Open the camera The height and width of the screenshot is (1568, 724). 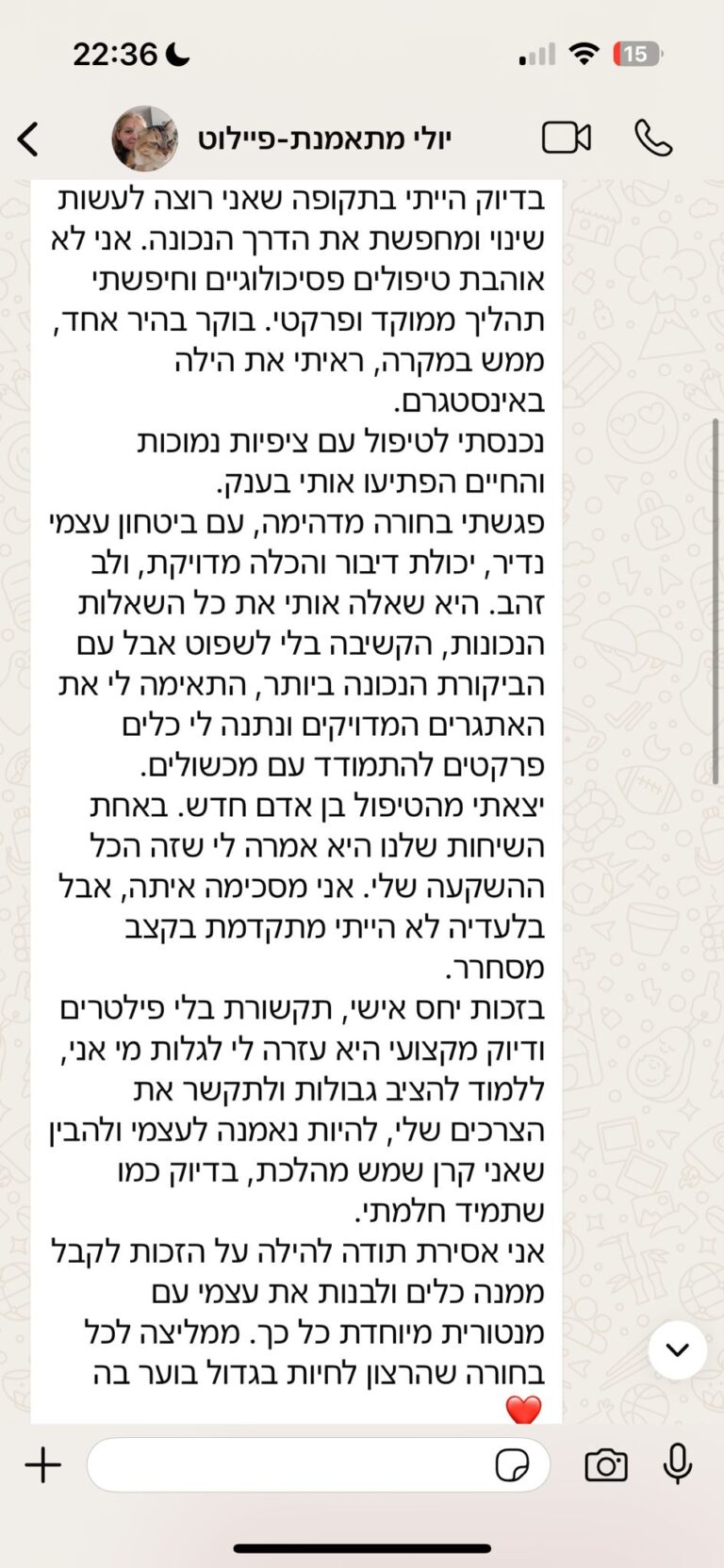(605, 1464)
